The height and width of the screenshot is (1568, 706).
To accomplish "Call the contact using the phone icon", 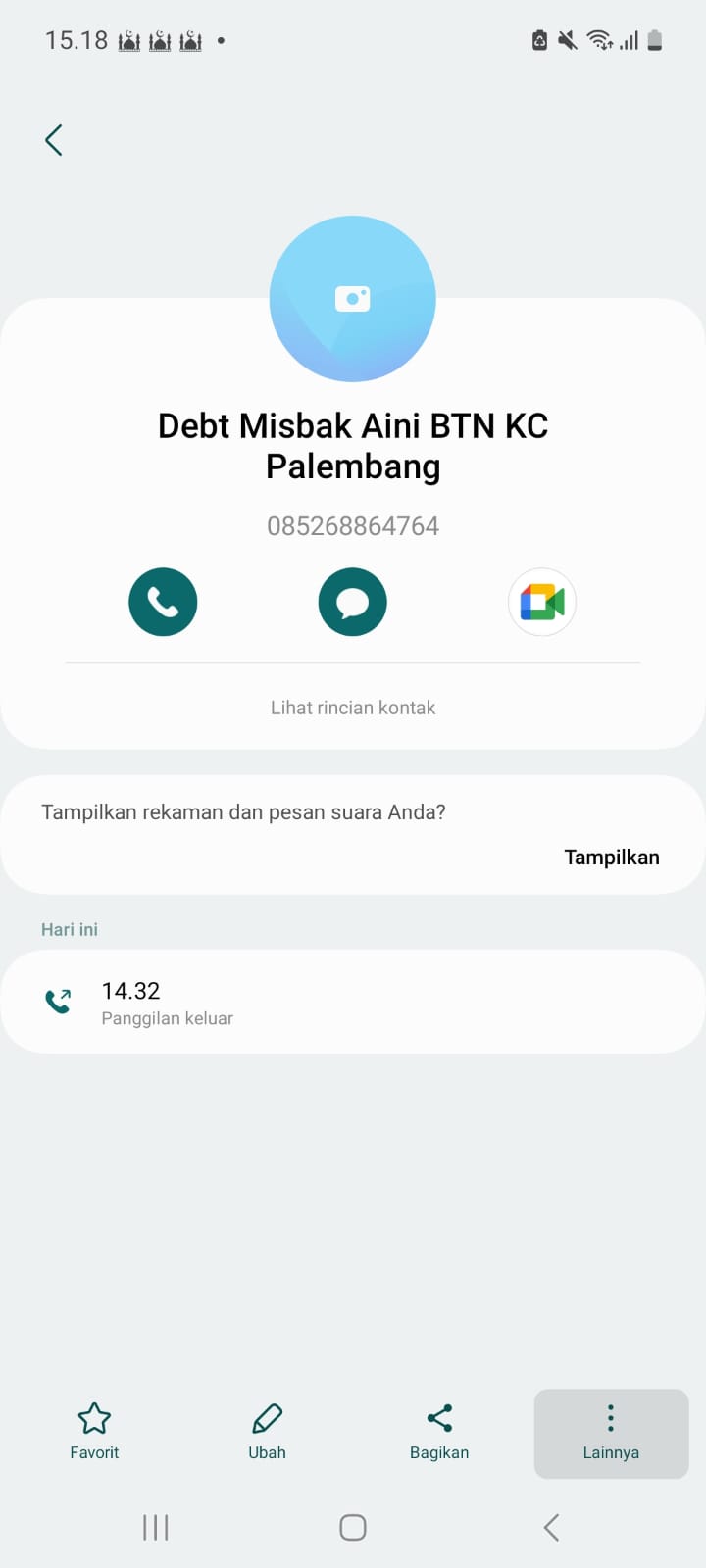I will [163, 602].
